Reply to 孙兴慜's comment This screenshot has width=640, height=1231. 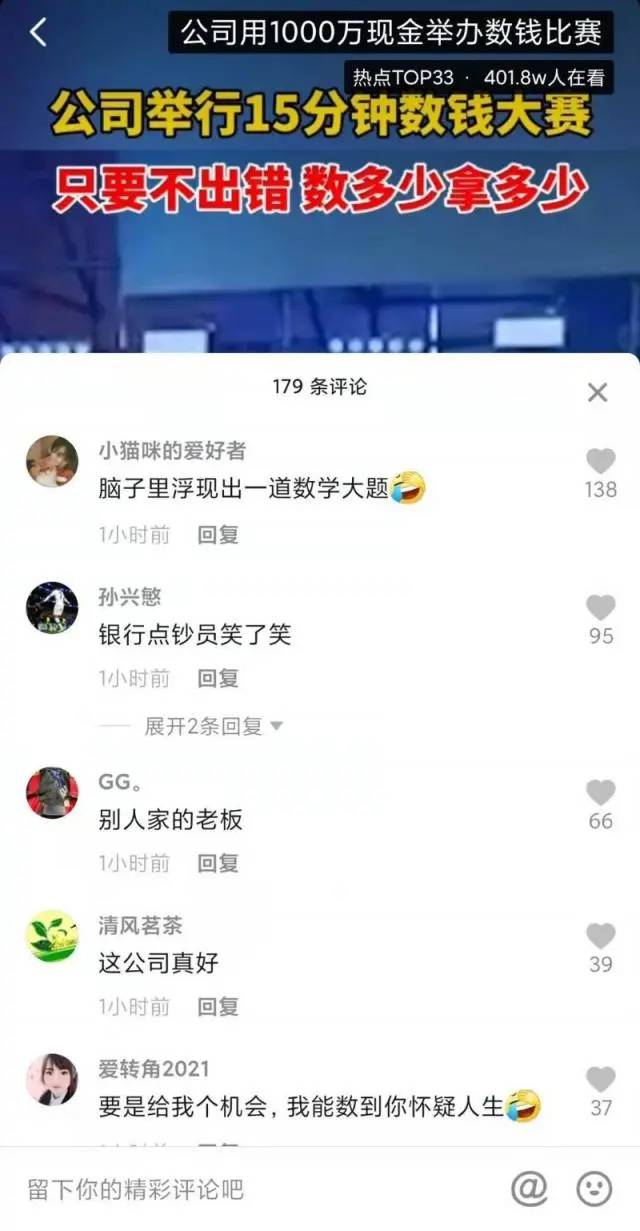pos(218,678)
